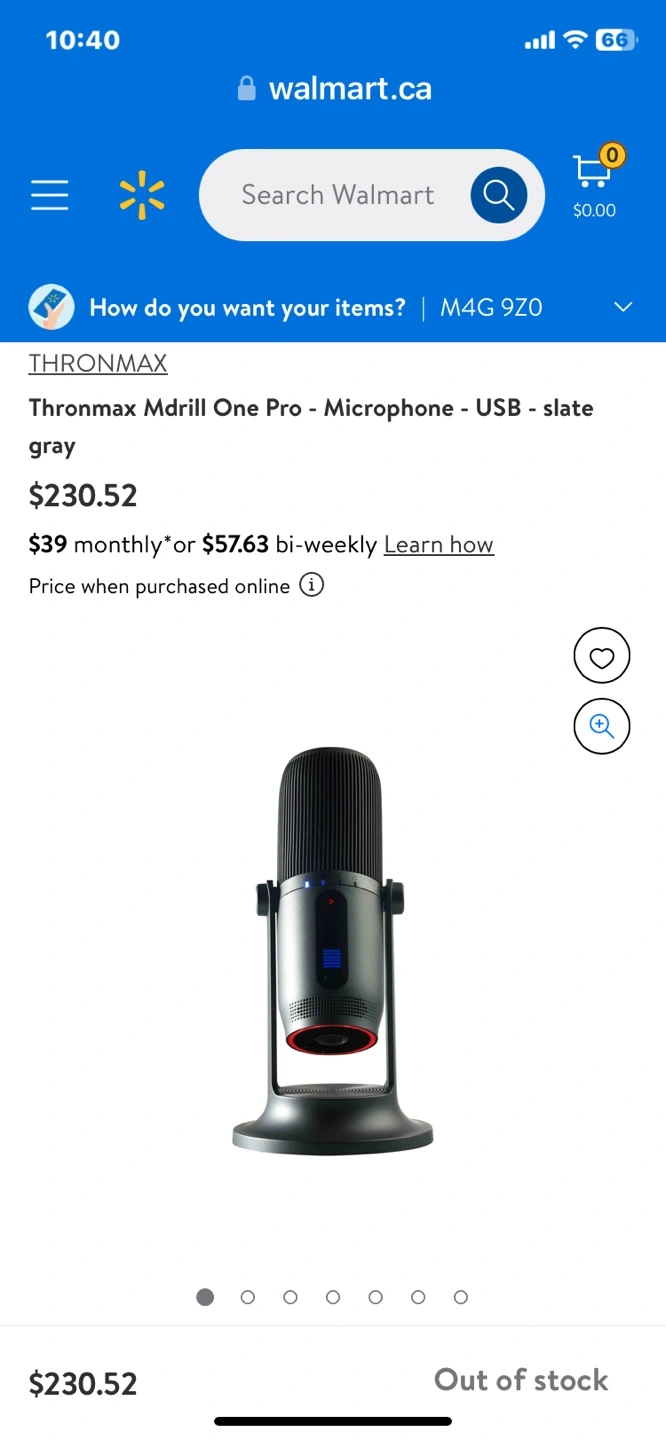Open the THRONMAX brand link

tap(98, 363)
